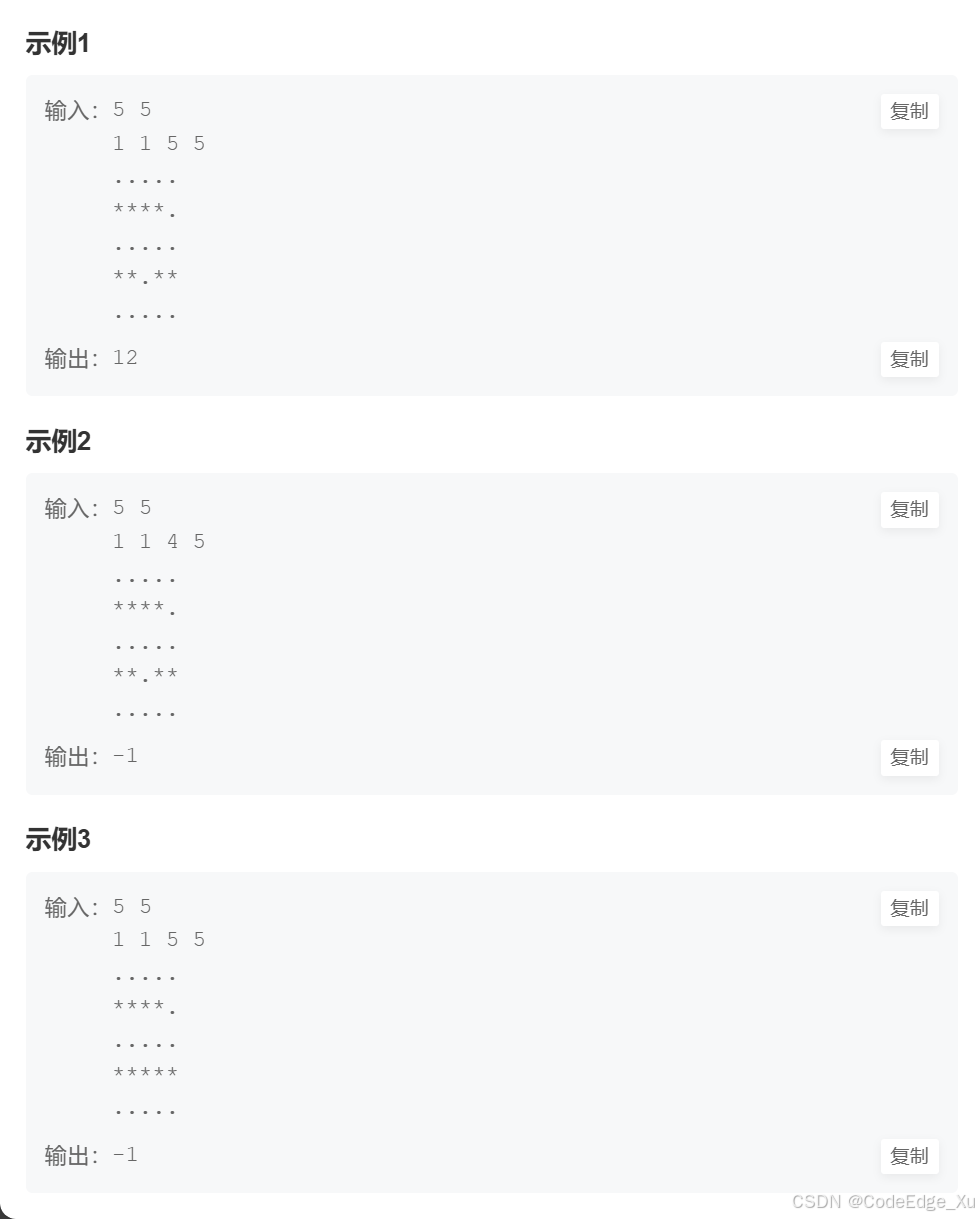Click the 输入 label of 示例2

66,508
